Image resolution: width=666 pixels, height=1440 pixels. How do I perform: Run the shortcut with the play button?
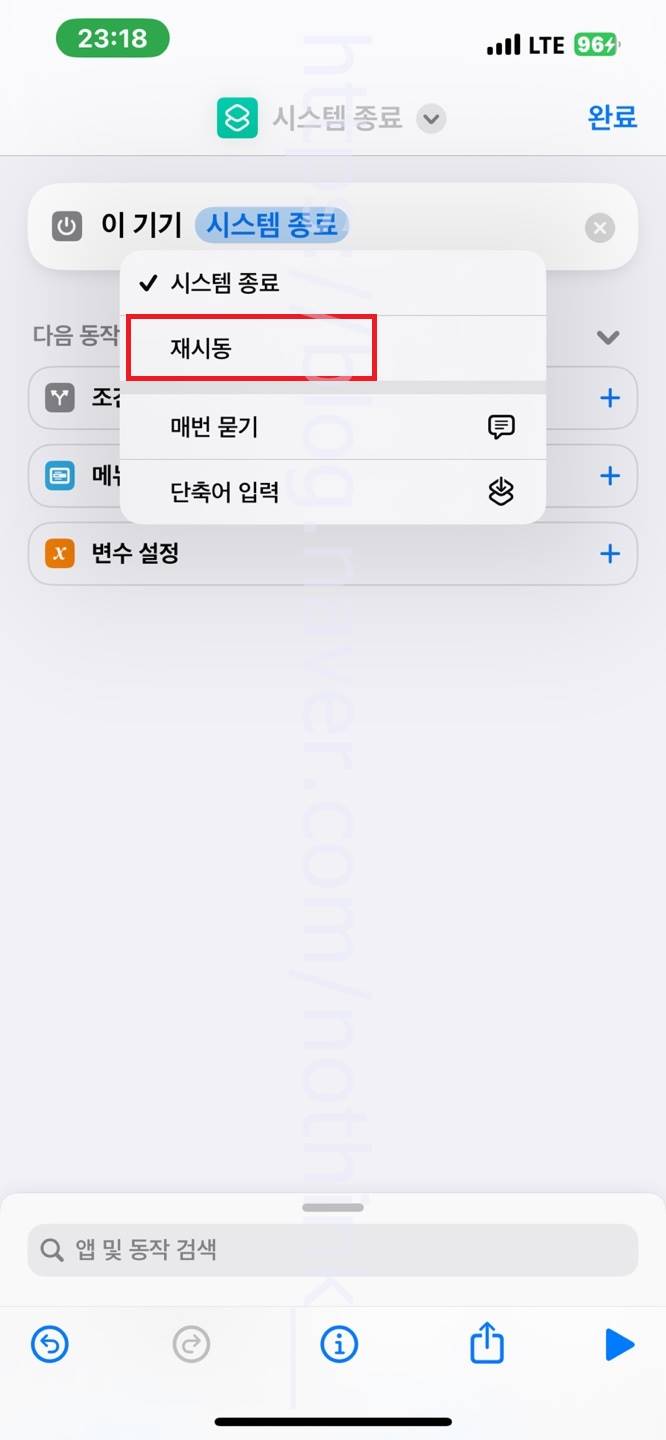(619, 1344)
